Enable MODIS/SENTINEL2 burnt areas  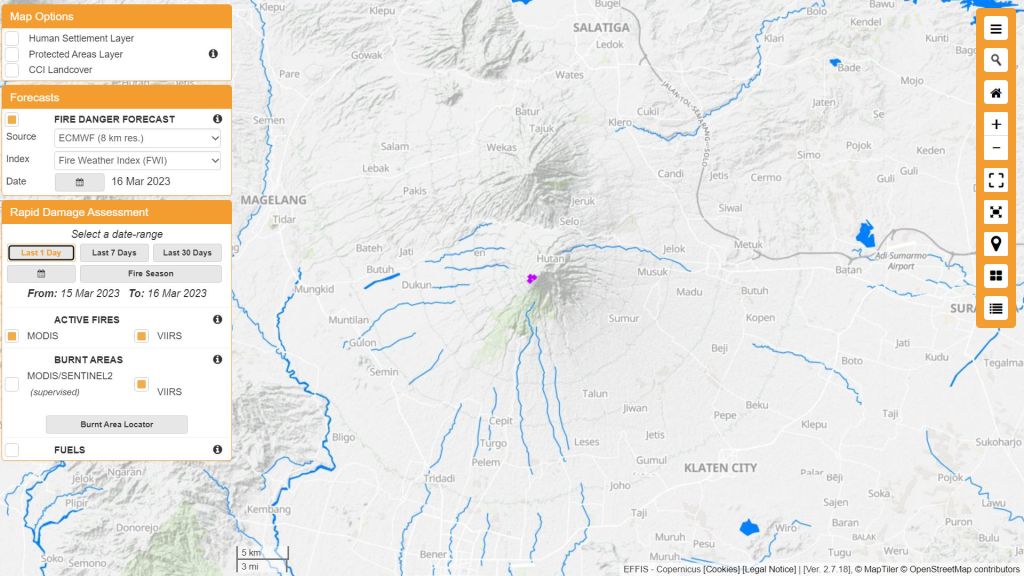pos(12,383)
